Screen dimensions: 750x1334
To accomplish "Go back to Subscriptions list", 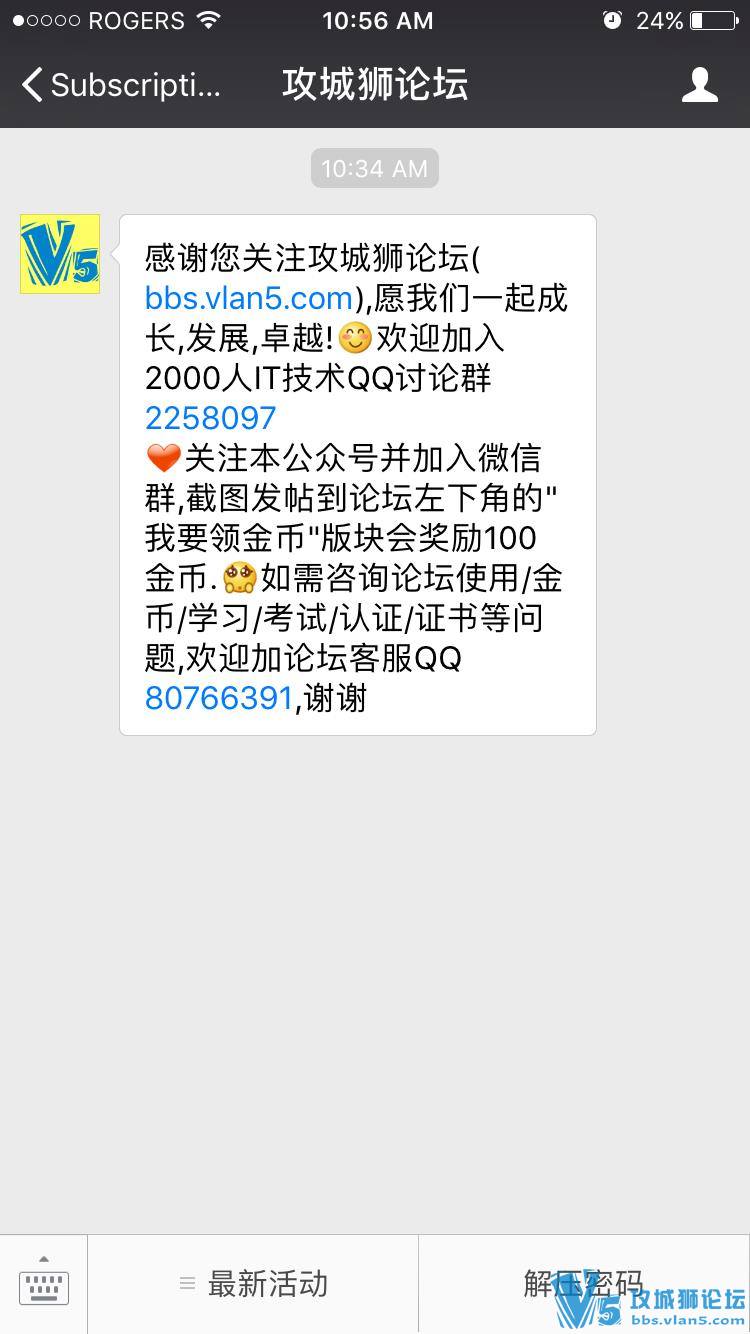I will pyautogui.click(x=120, y=85).
